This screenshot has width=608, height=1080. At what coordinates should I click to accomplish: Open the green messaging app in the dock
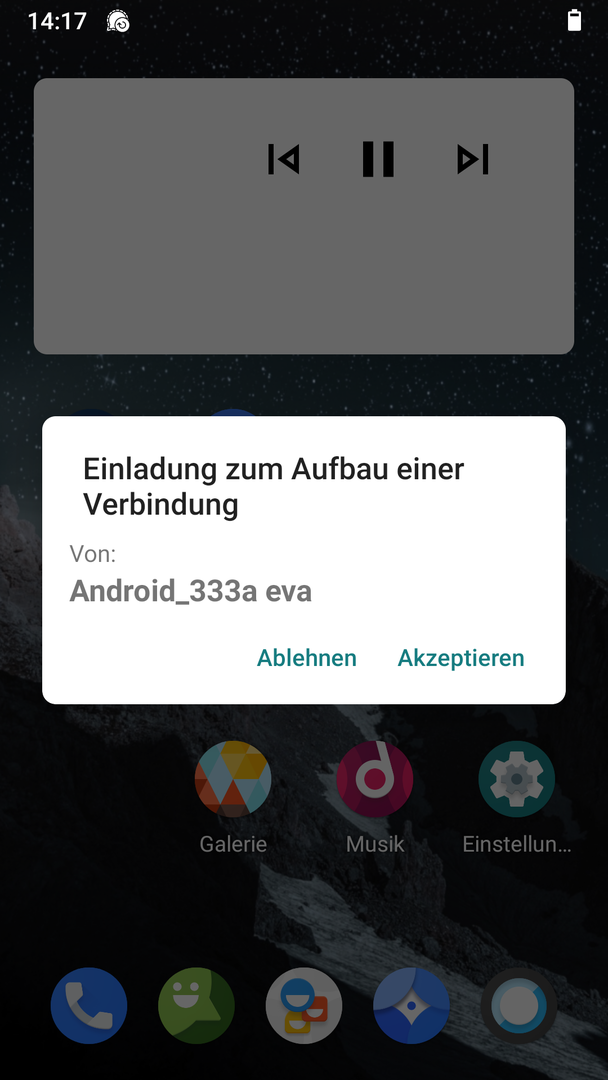tap(196, 1006)
